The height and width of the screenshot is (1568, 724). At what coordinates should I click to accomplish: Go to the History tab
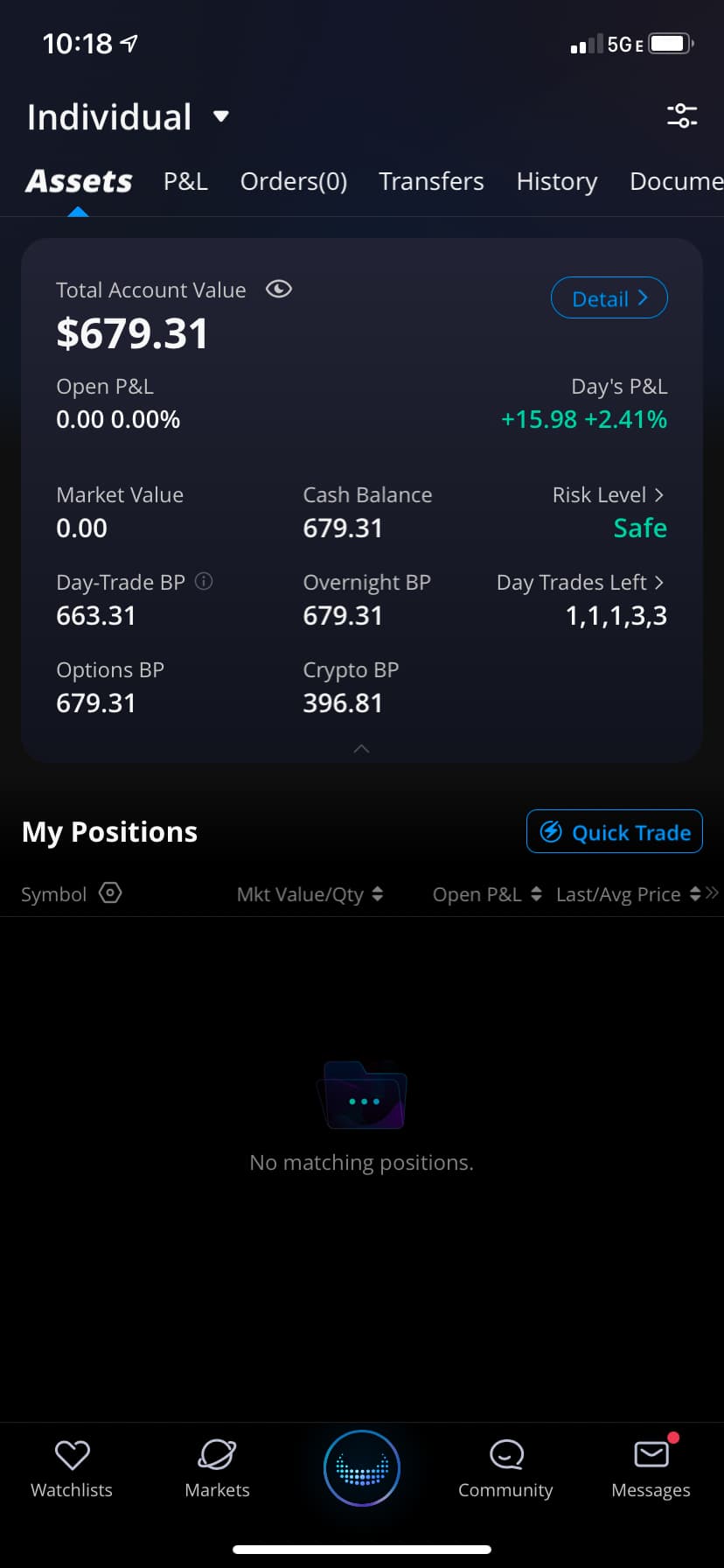557,181
